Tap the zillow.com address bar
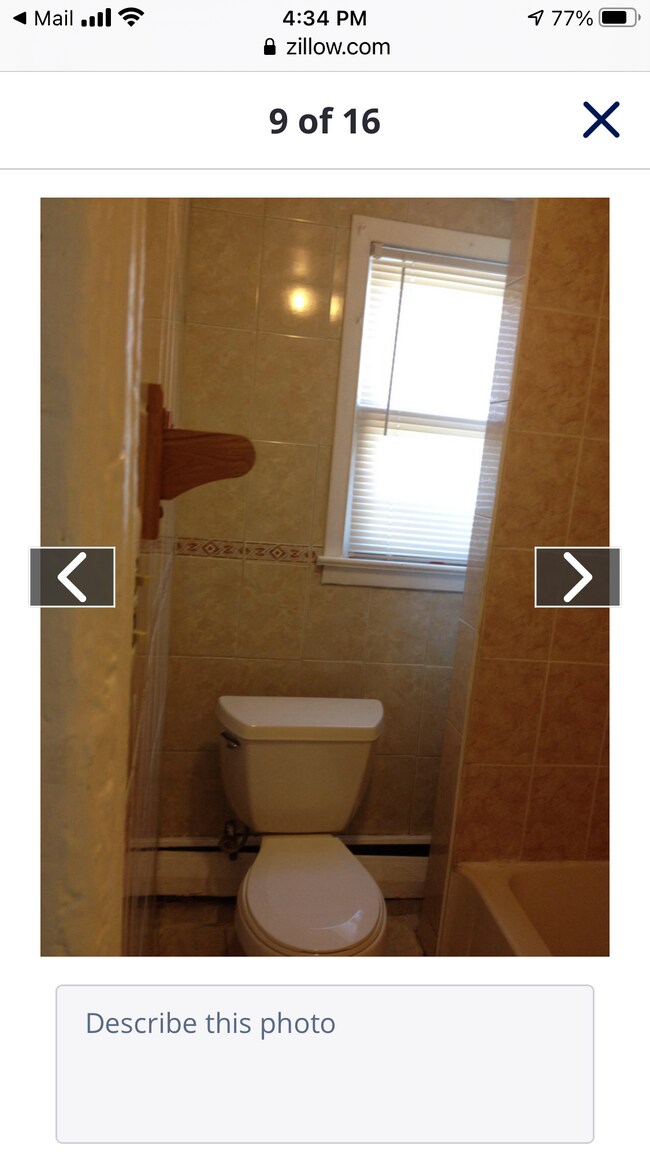Screen dimensions: 650x1156 click(326, 47)
